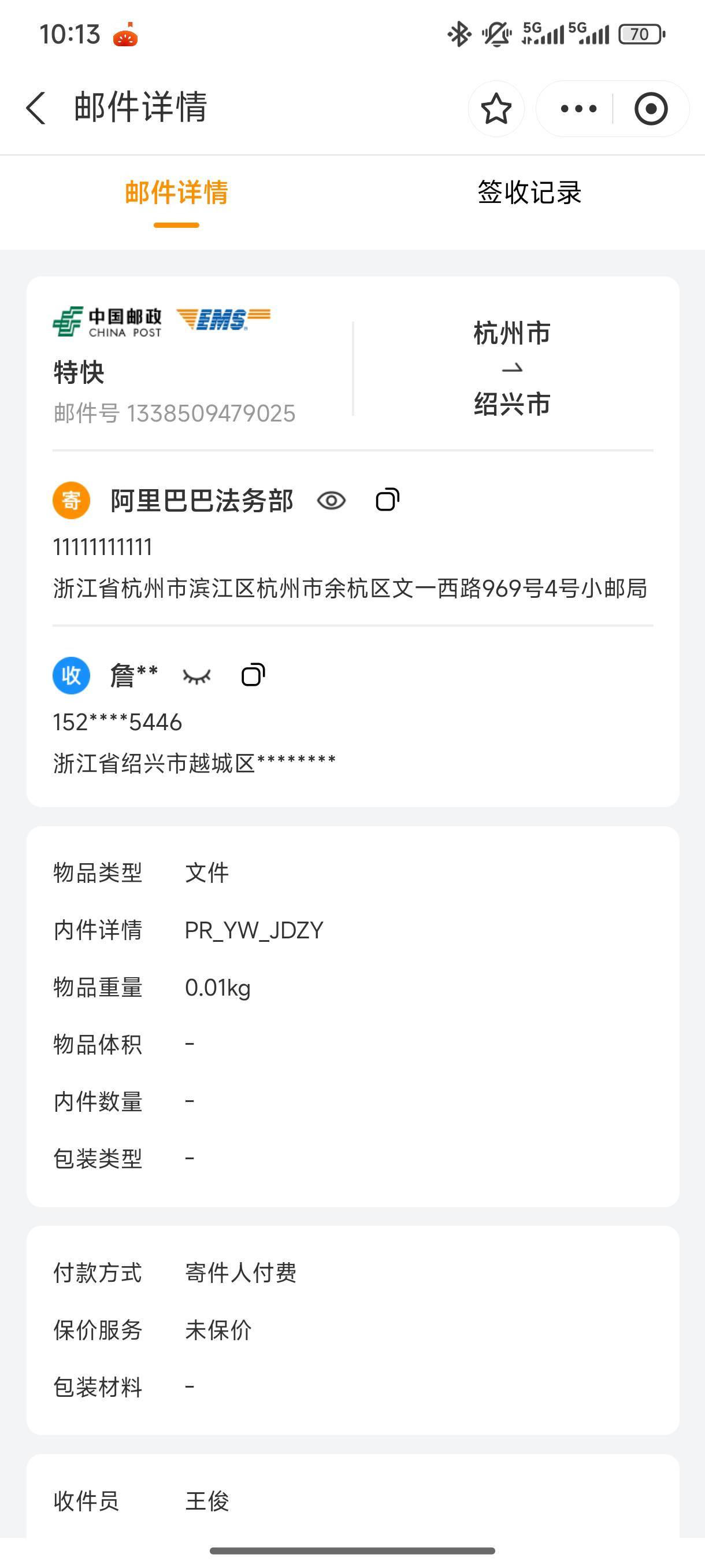Viewport: 705px width, 1568px height.
Task: Go back from the 邮件详情 page
Action: (x=36, y=108)
